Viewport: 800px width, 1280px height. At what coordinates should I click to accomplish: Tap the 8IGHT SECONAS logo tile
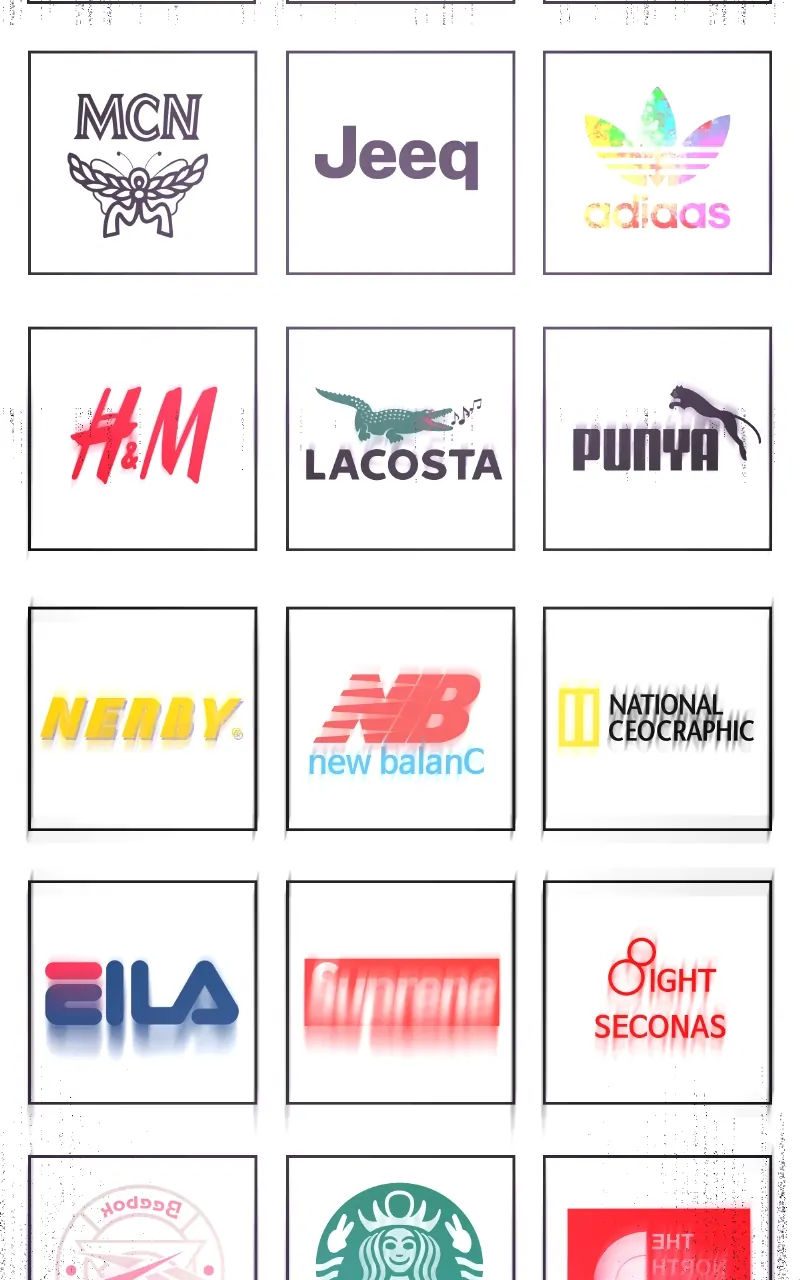(x=657, y=993)
